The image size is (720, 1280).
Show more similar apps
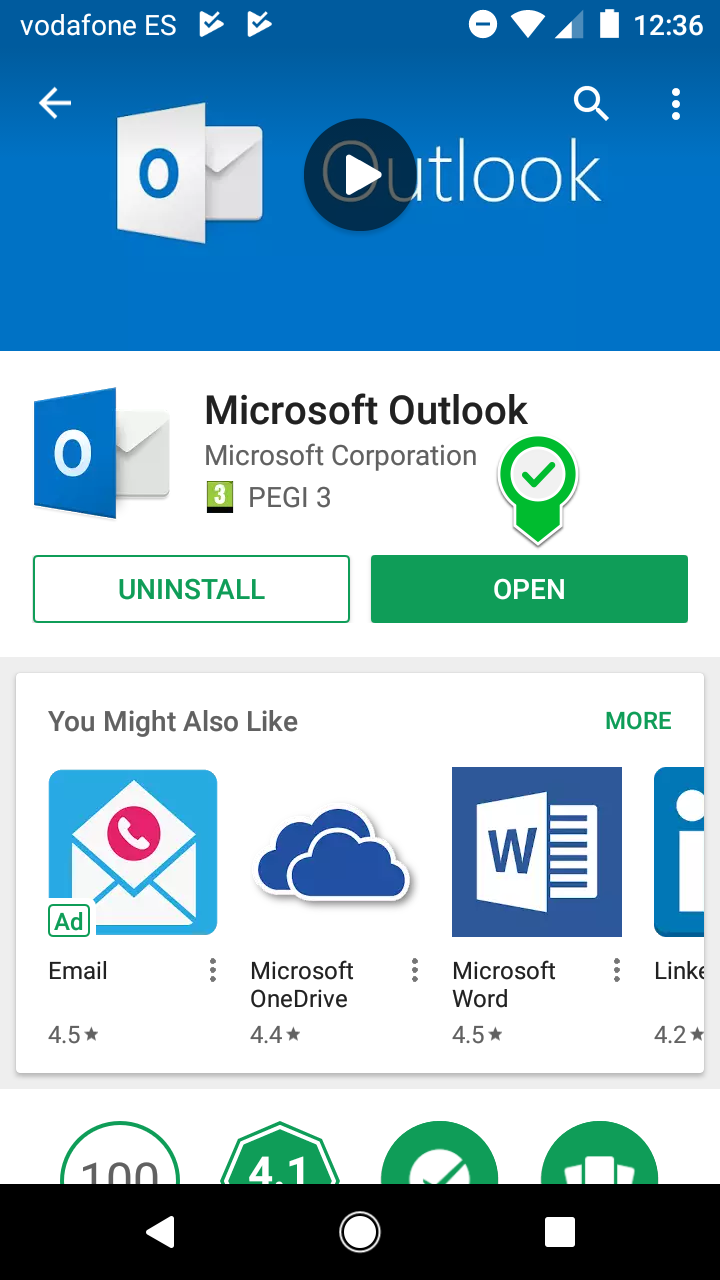(638, 721)
